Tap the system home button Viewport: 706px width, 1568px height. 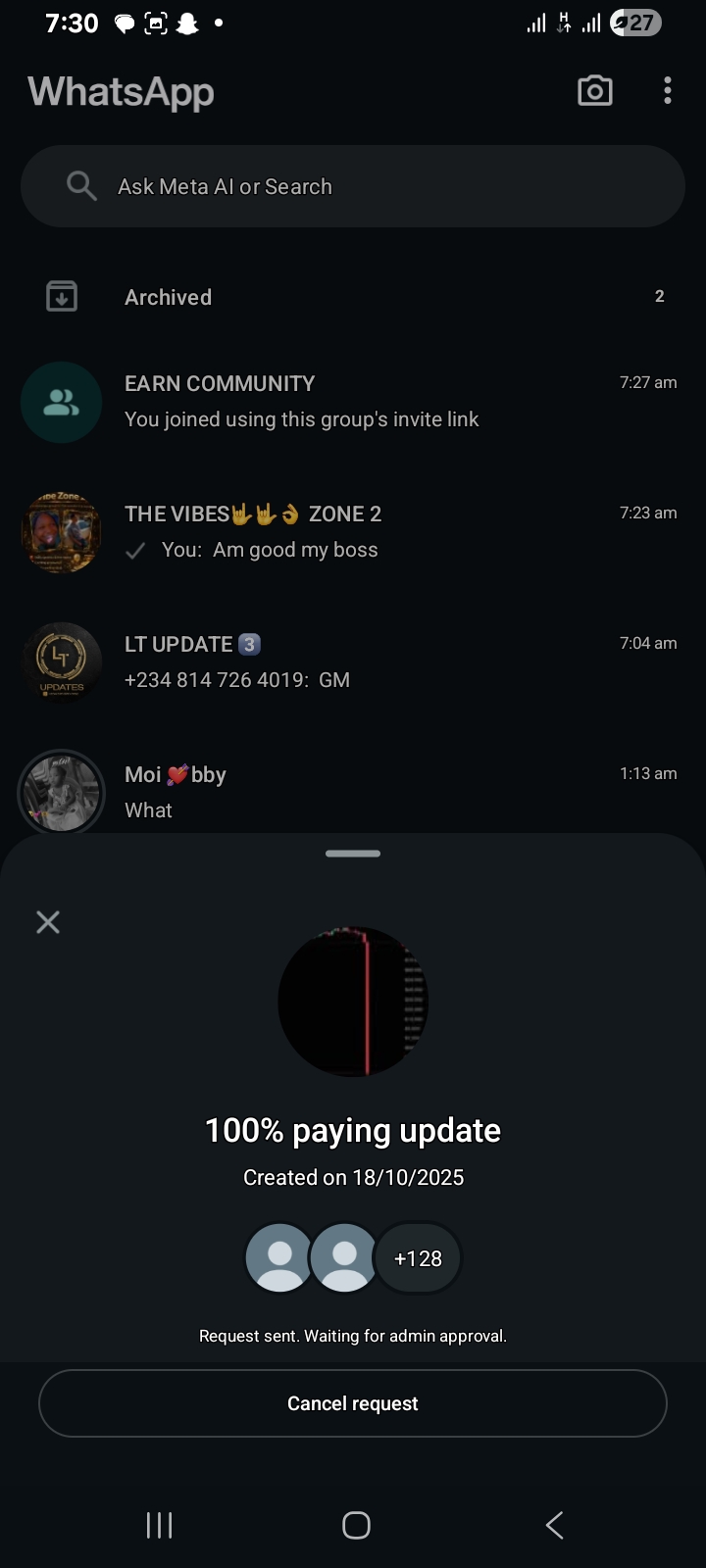[x=356, y=1525]
